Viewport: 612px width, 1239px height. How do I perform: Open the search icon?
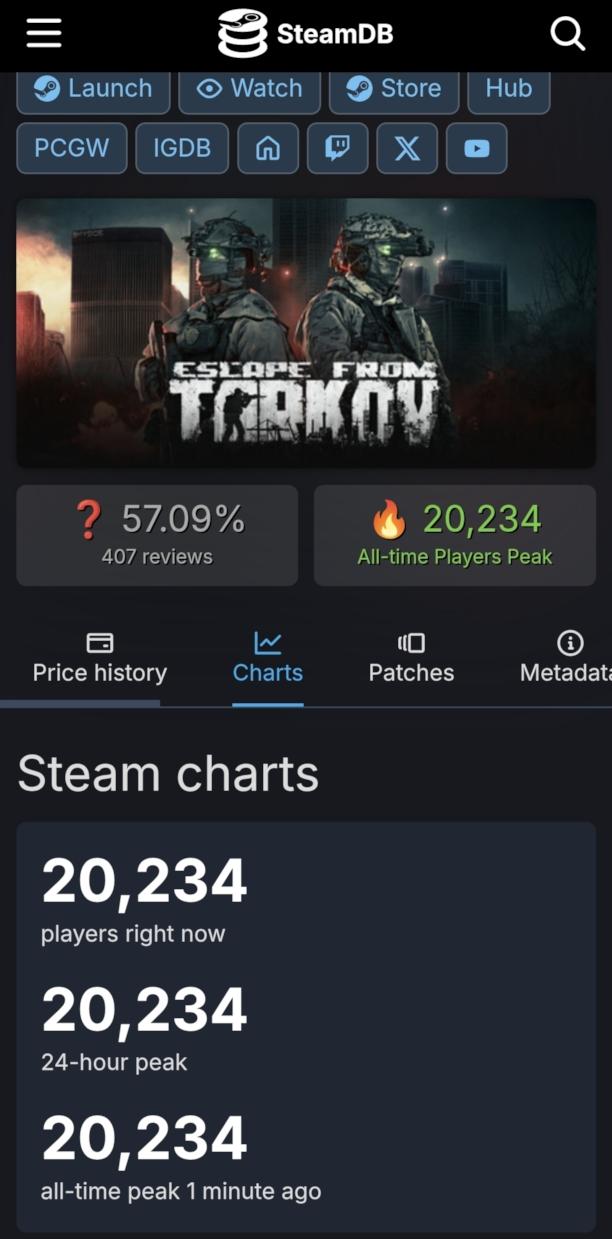pos(567,35)
